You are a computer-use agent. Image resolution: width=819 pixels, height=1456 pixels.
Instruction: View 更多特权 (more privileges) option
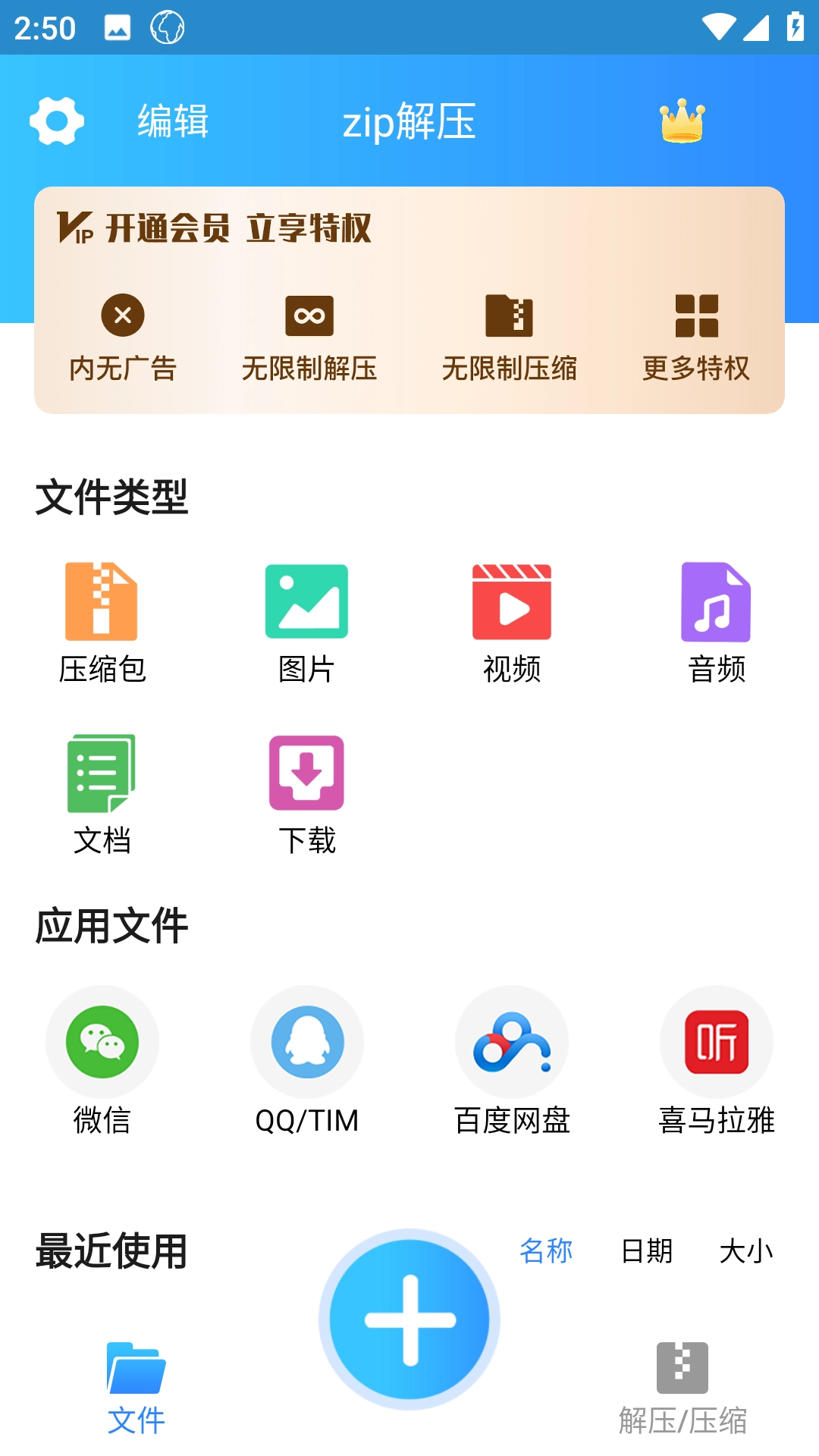click(696, 337)
